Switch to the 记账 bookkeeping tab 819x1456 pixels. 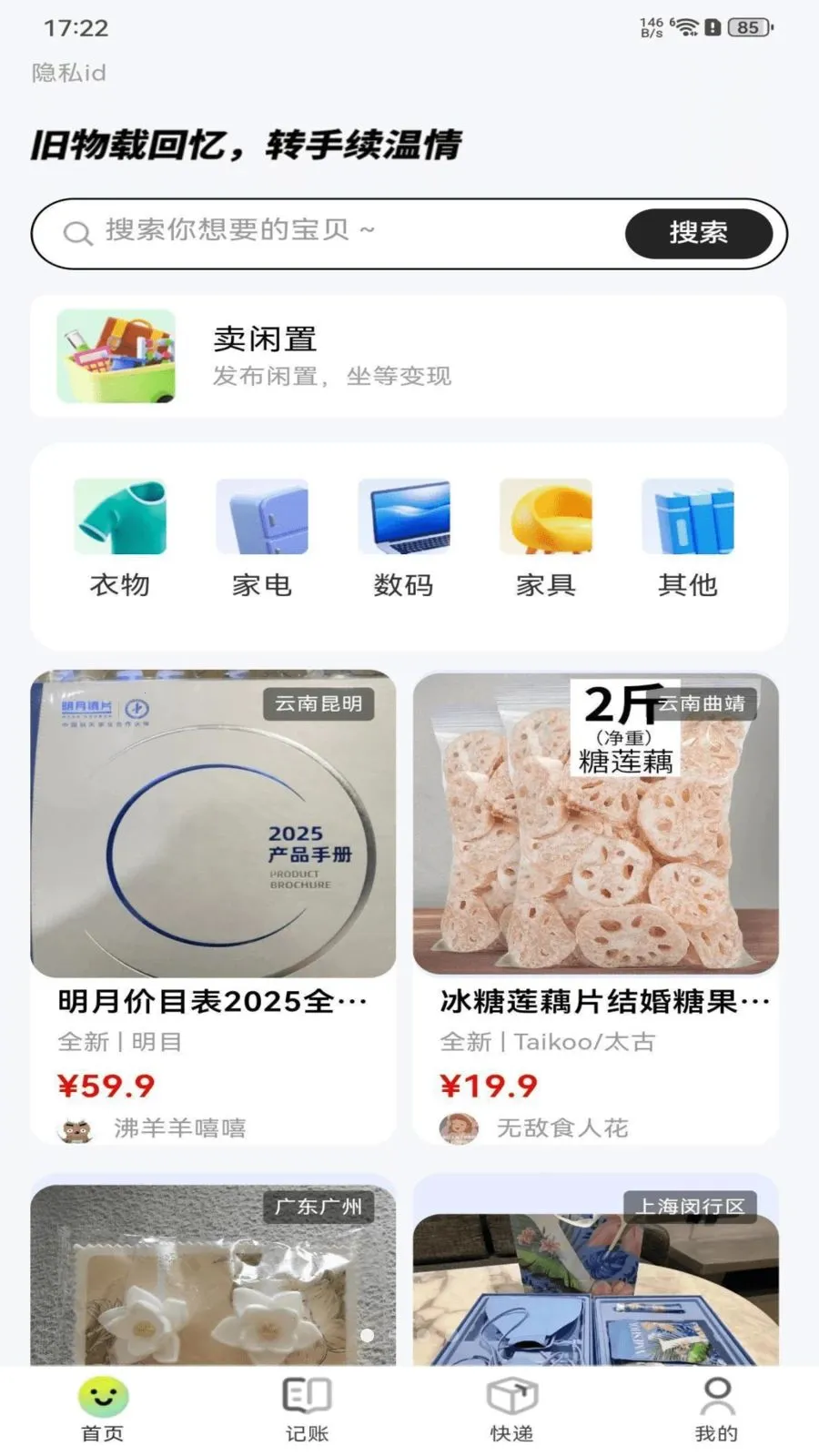(308, 1409)
